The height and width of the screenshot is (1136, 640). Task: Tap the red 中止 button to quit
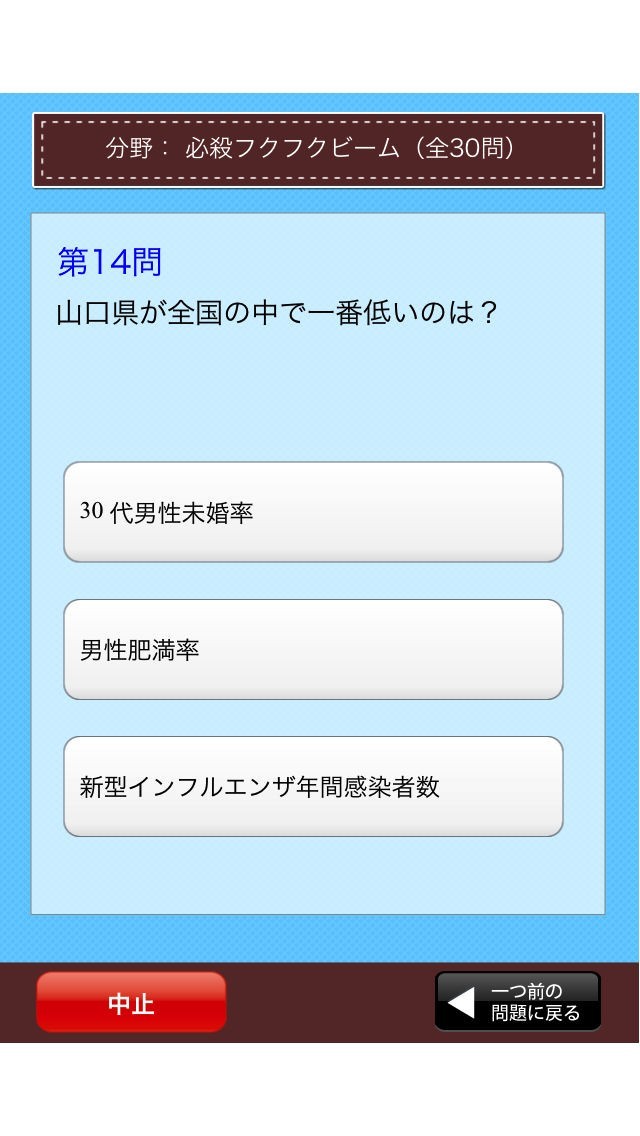(x=131, y=1002)
